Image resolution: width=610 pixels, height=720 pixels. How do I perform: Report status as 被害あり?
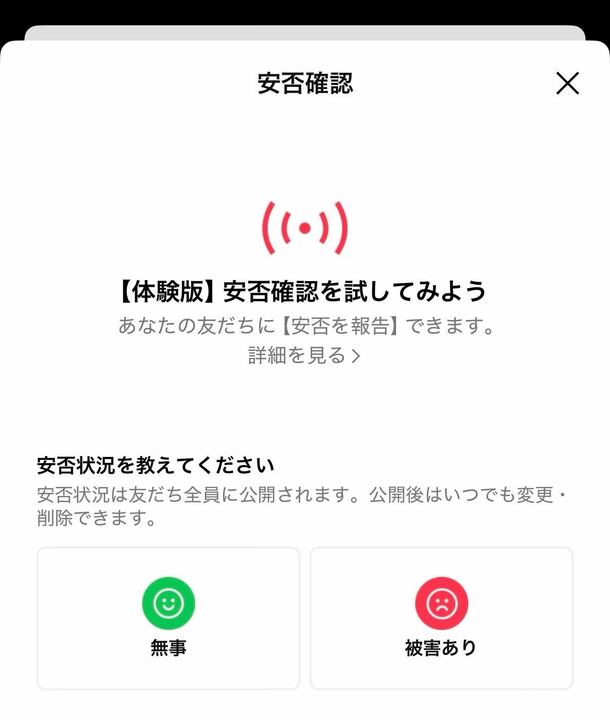441,618
